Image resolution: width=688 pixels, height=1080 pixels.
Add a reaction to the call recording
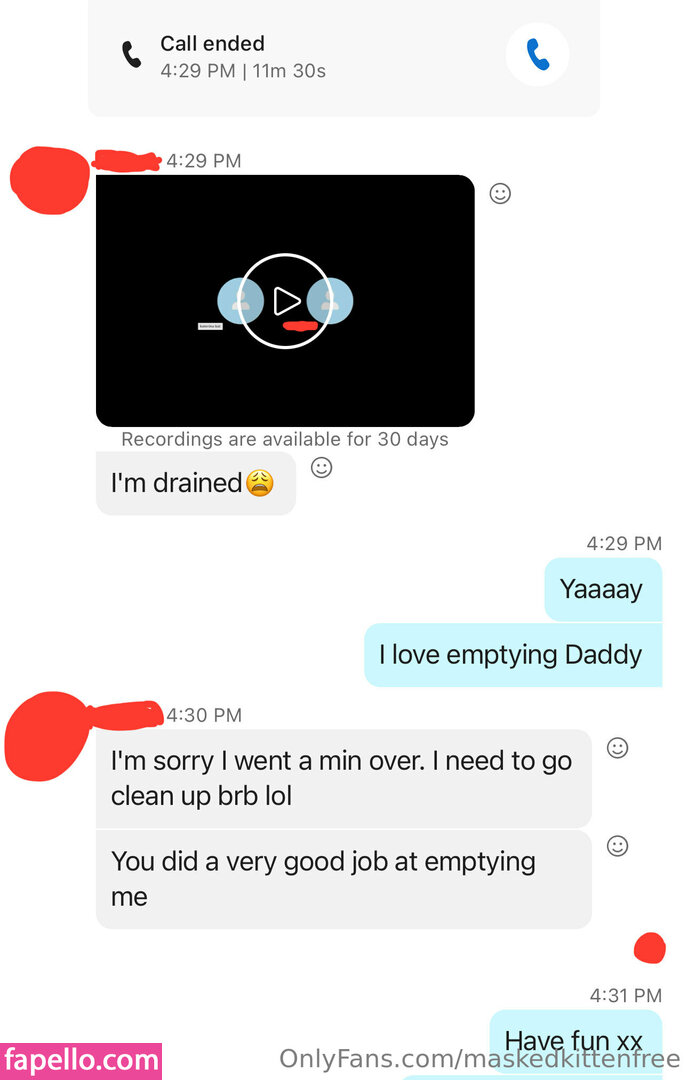(500, 194)
